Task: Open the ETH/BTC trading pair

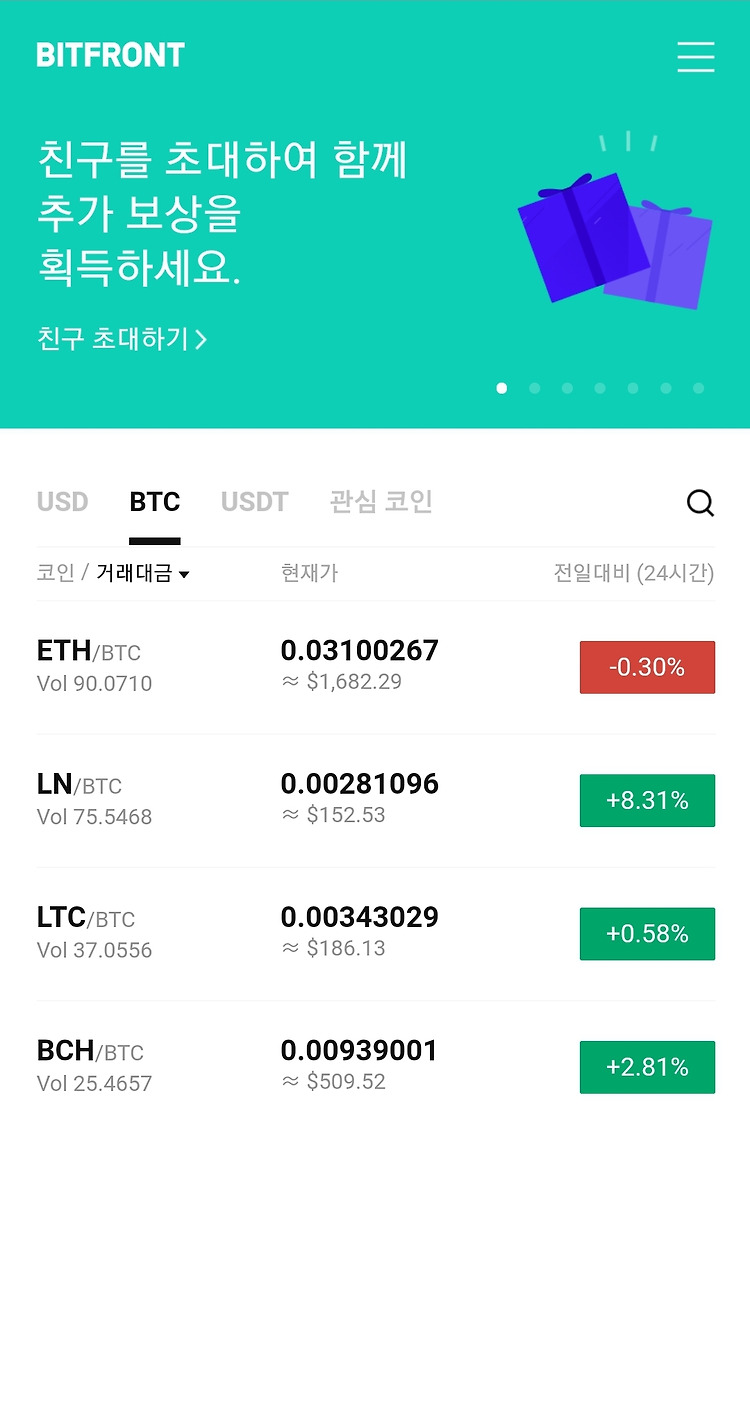Action: point(375,667)
